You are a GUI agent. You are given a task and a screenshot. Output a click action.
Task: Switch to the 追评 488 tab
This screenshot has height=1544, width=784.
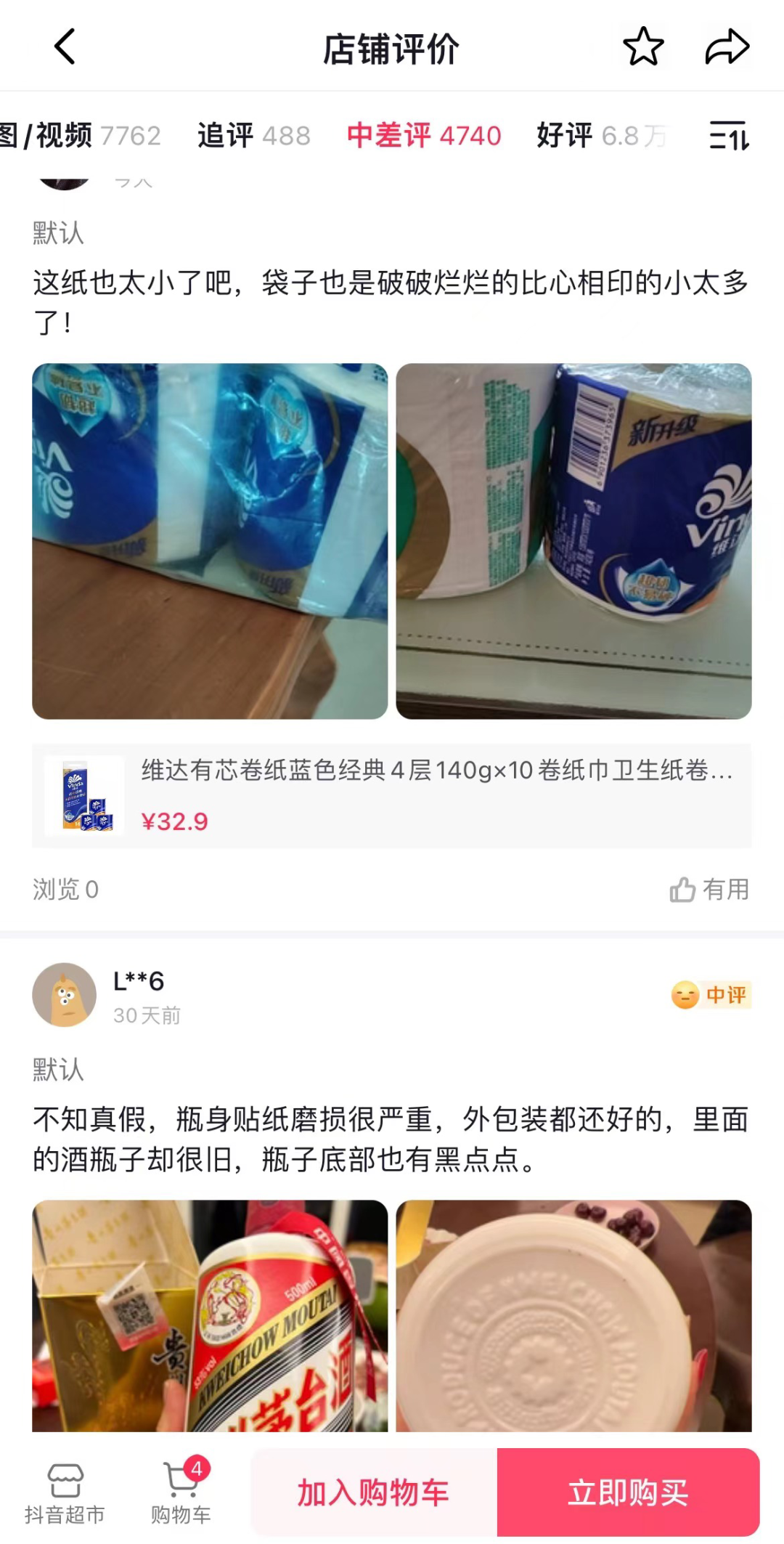(253, 136)
